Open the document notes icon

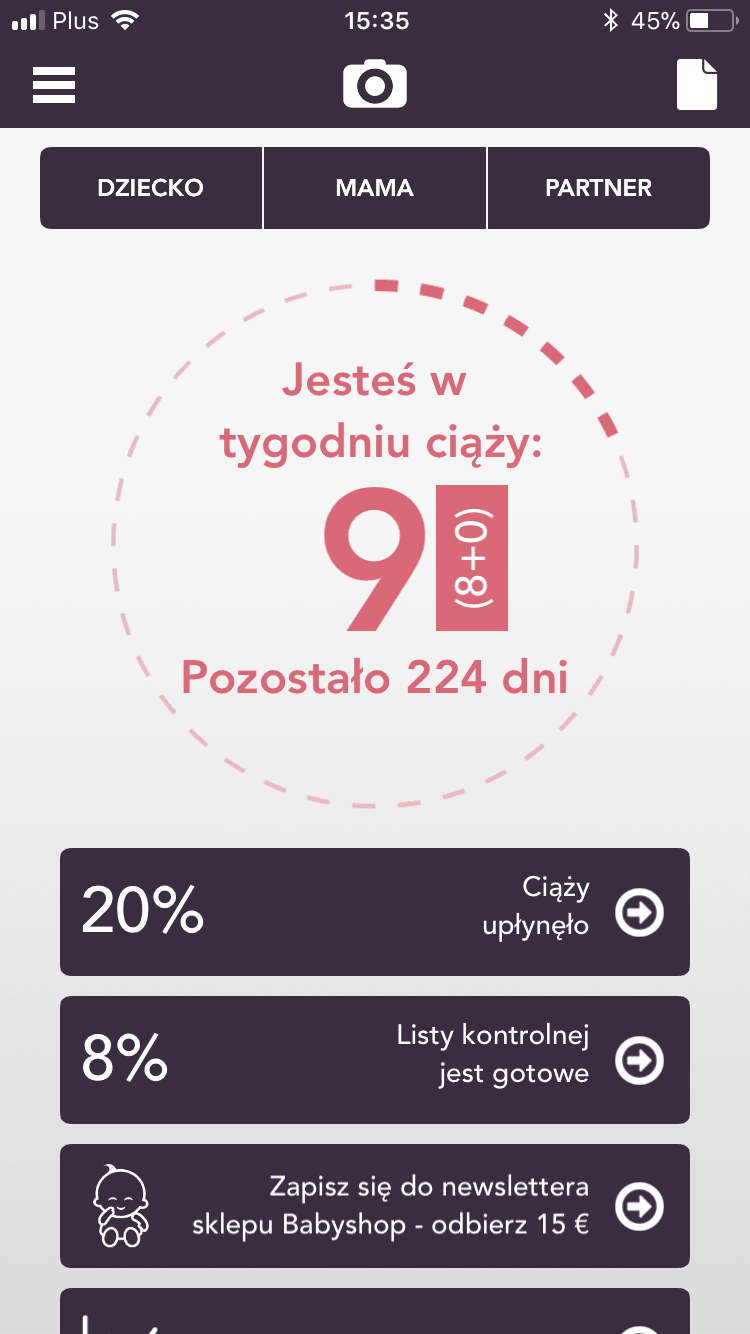[697, 84]
